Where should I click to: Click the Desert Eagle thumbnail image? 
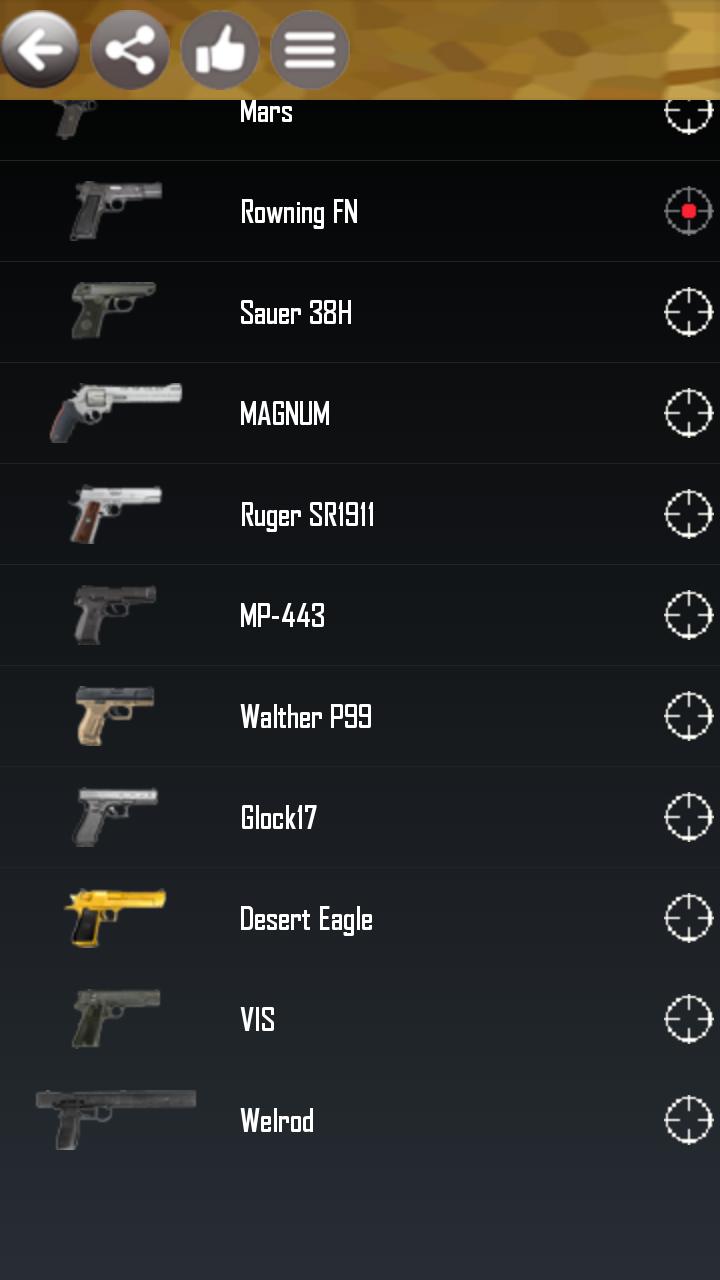tap(115, 916)
